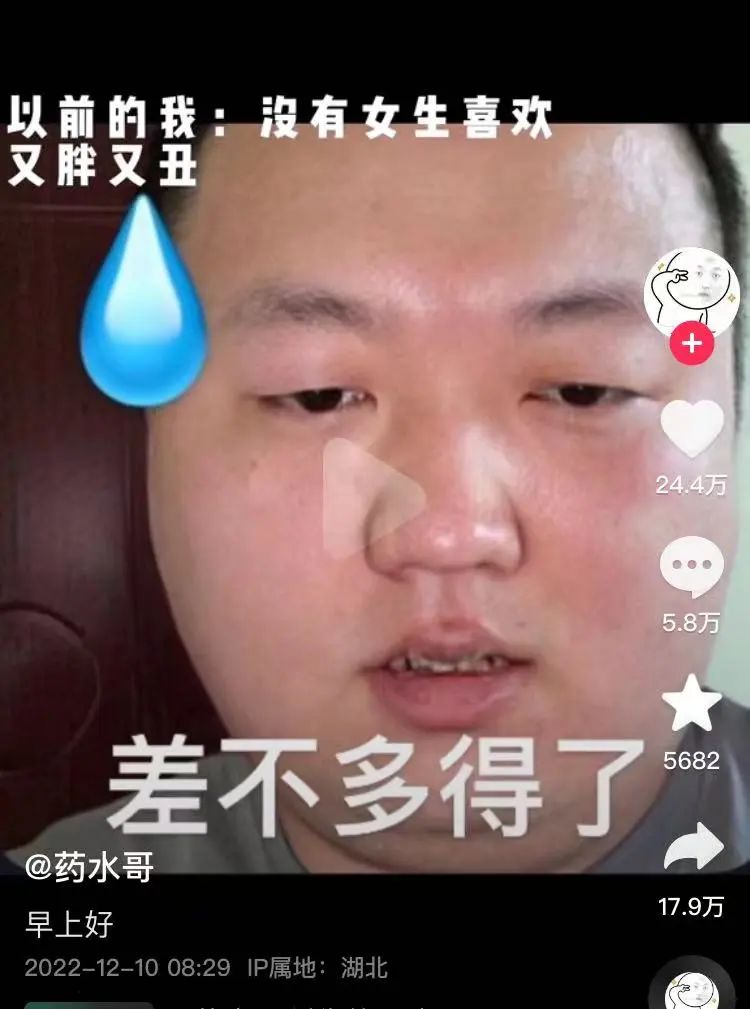
Task: Follow the creator with the red plus
Action: (x=692, y=346)
